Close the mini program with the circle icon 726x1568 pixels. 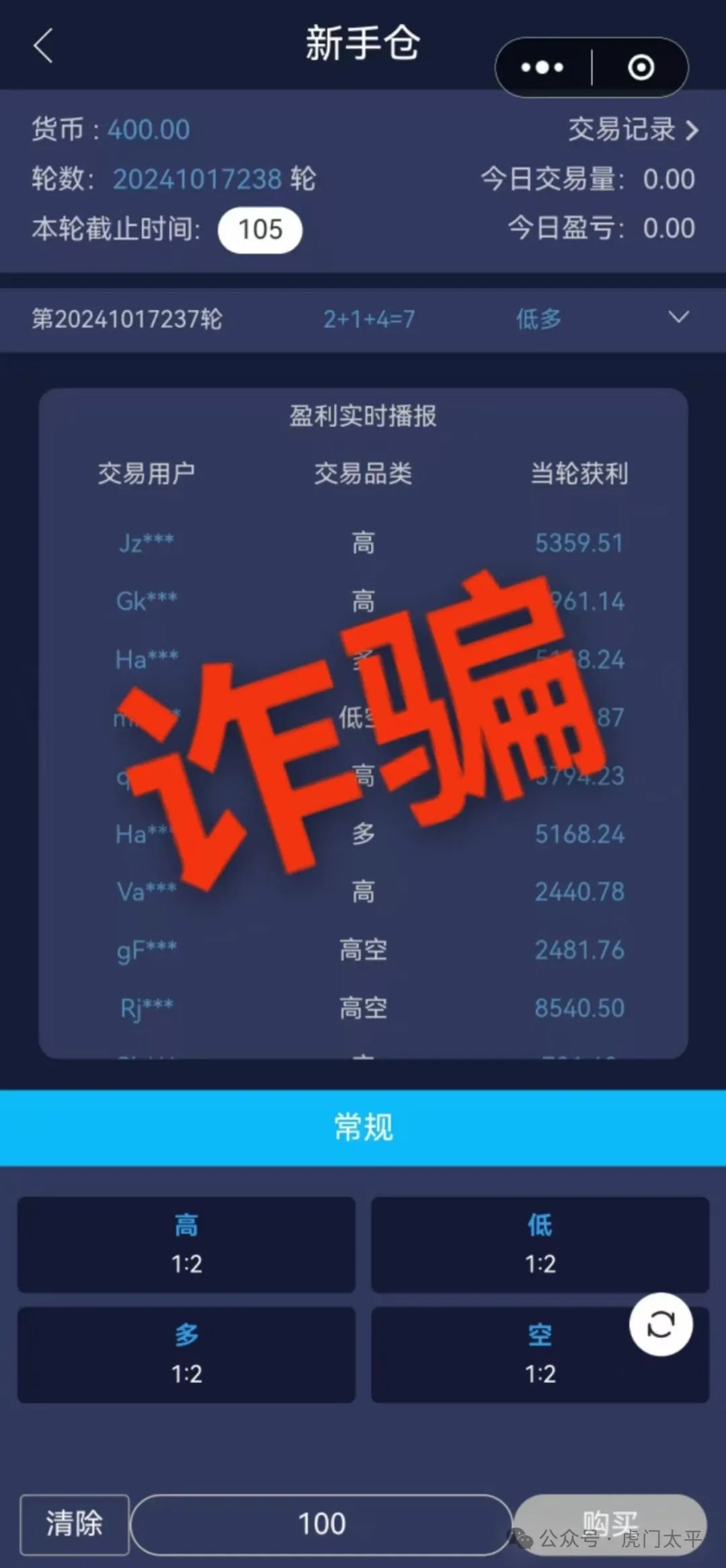641,67
